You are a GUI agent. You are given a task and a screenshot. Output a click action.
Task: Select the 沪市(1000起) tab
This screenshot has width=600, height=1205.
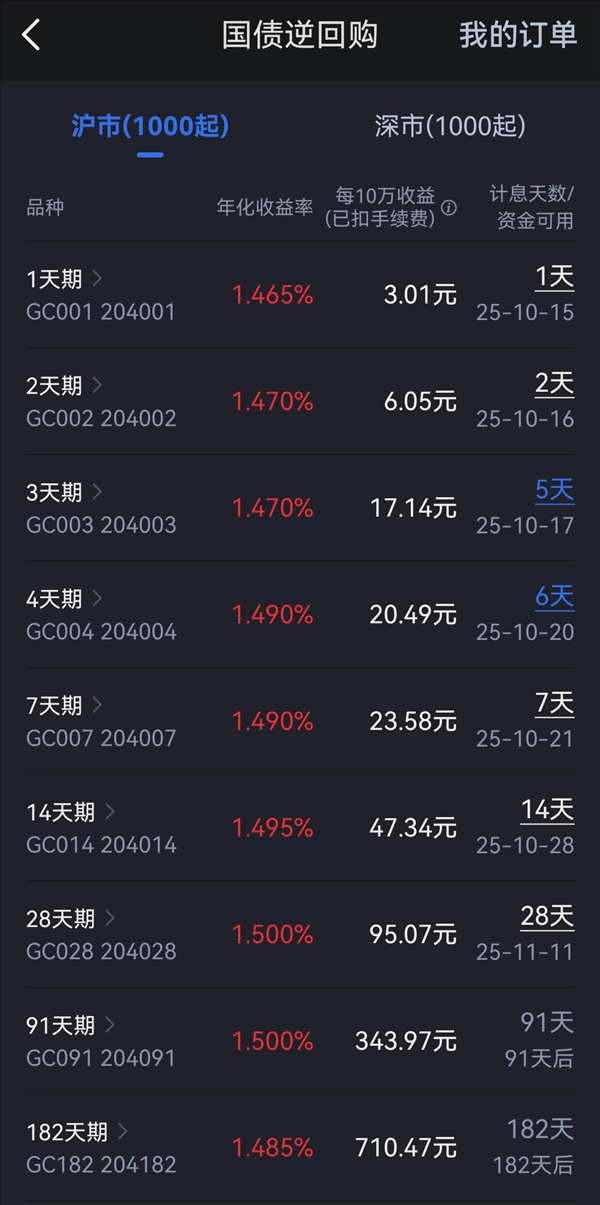pyautogui.click(x=150, y=126)
